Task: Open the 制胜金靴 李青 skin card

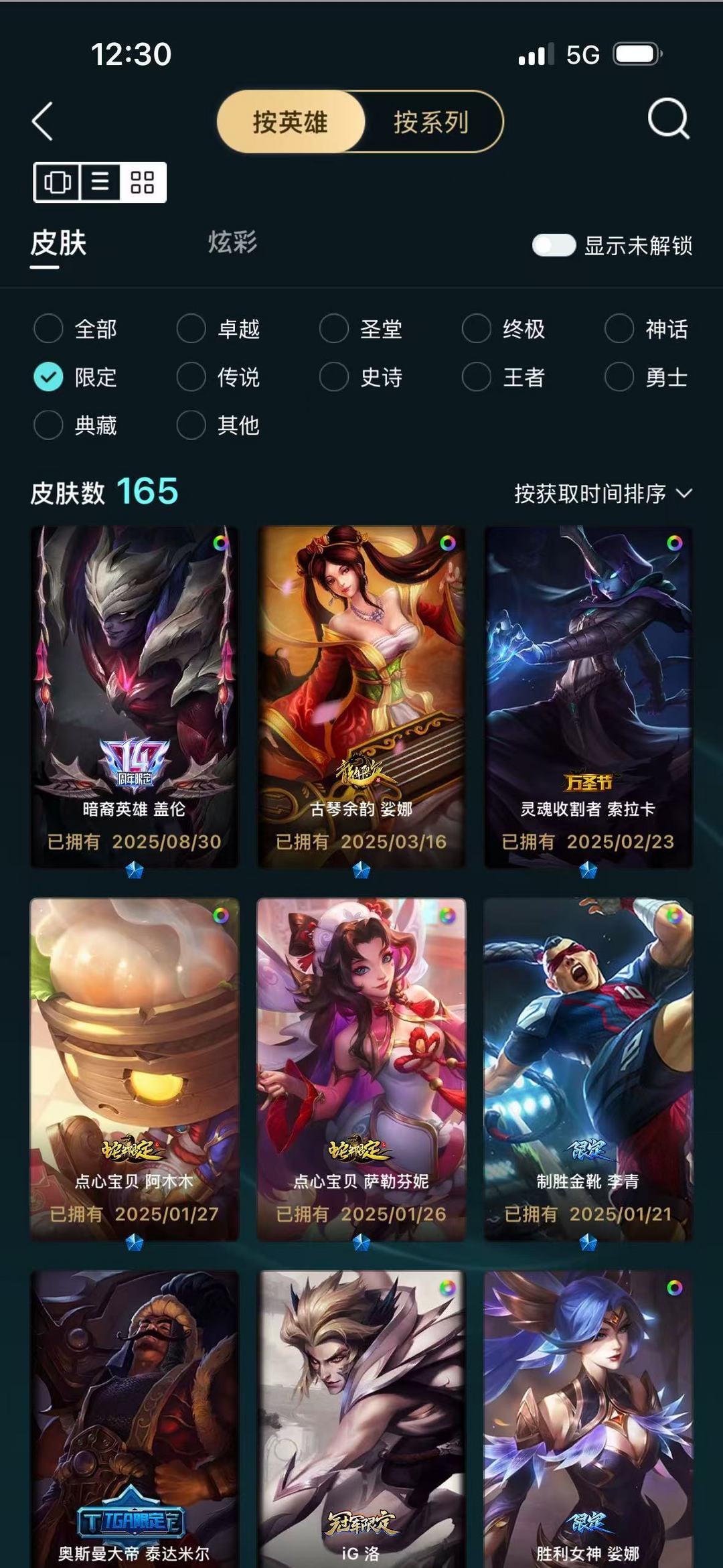Action: [x=588, y=1068]
